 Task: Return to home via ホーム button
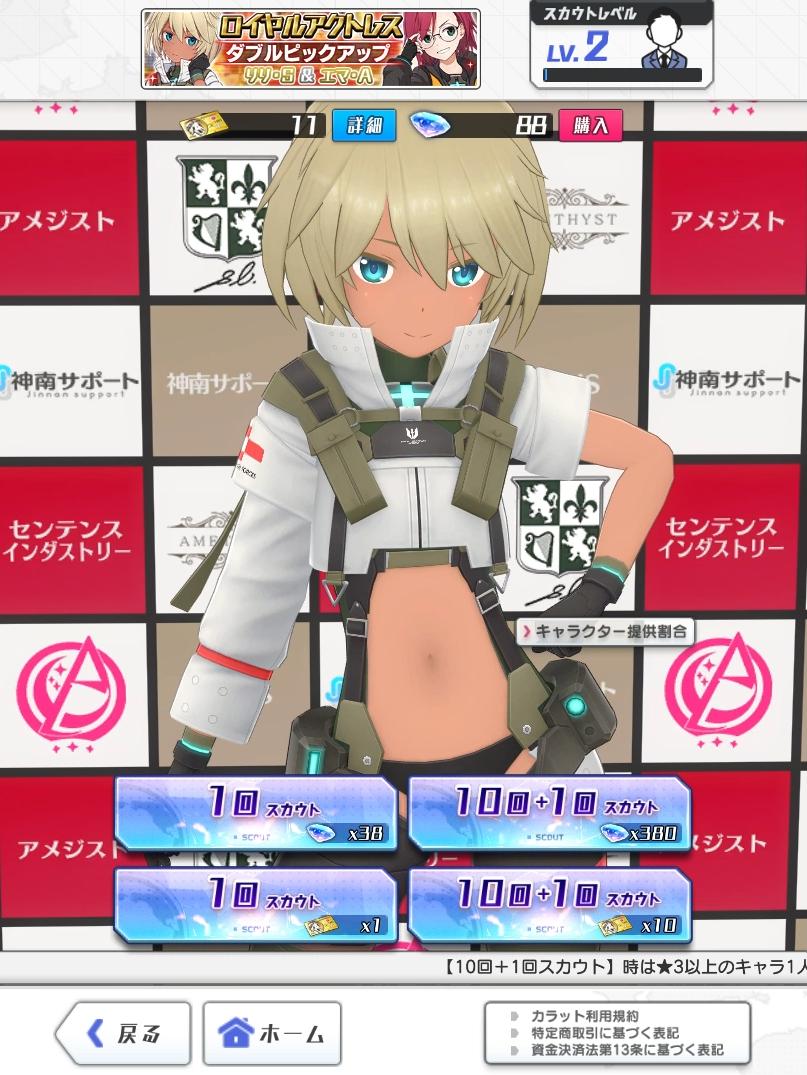272,1033
